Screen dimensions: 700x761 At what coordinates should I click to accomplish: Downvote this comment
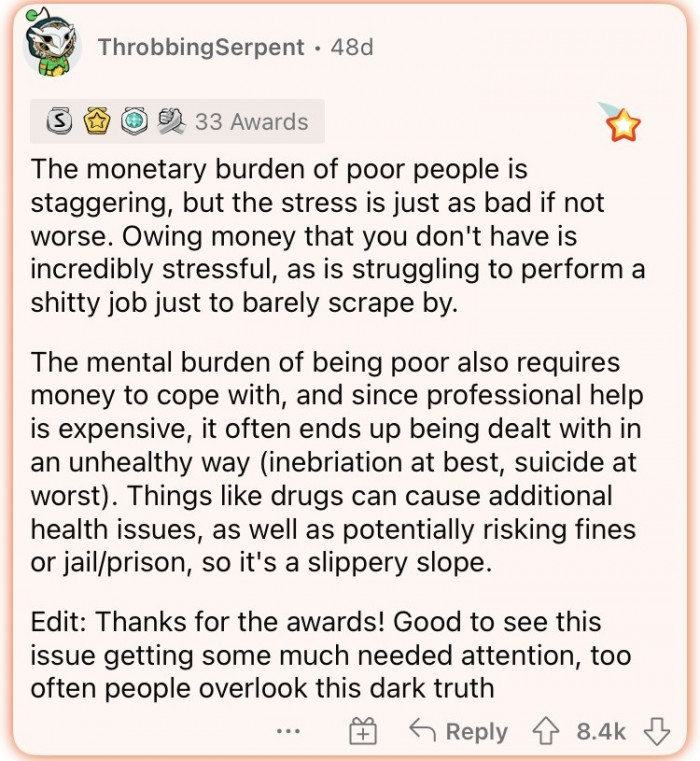tap(656, 732)
